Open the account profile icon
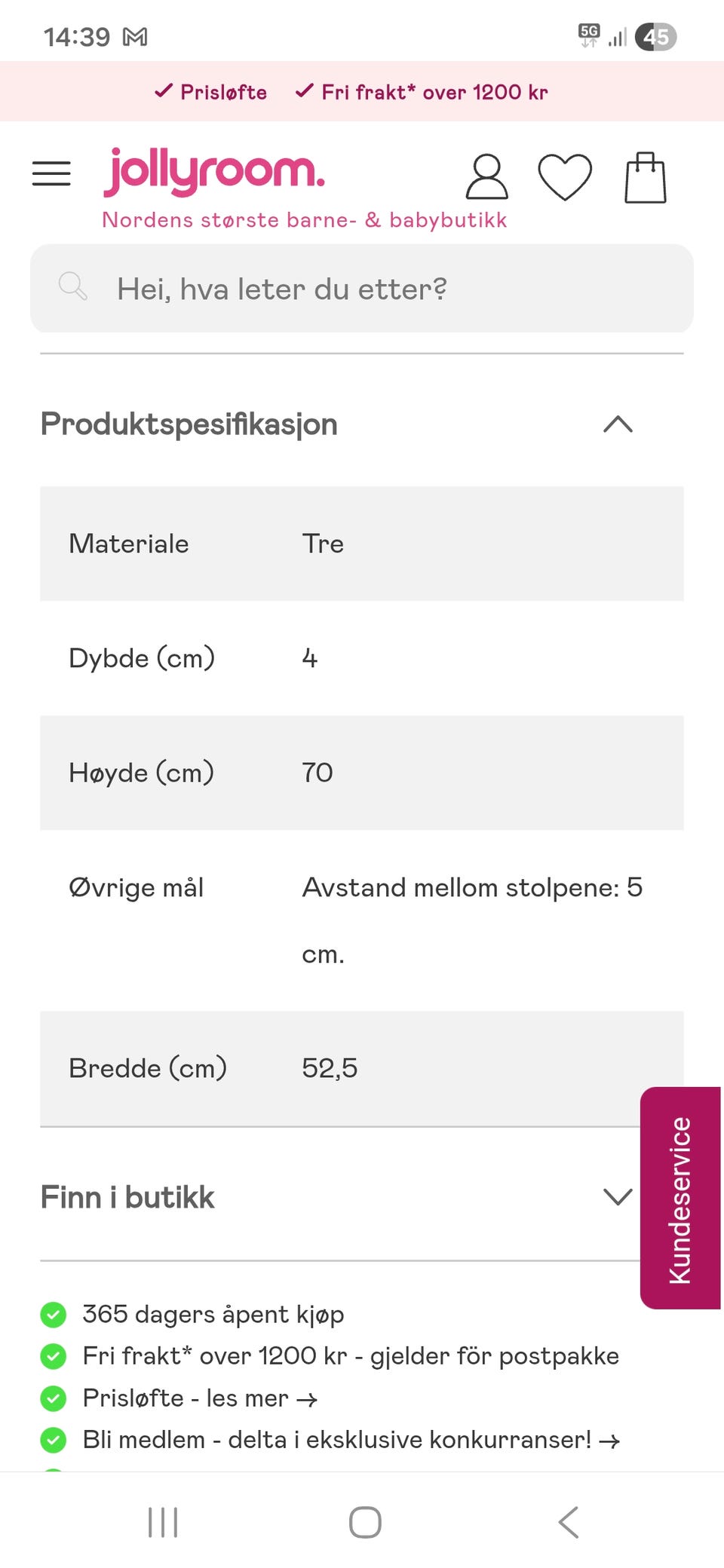Image resolution: width=724 pixels, height=1568 pixels. (486, 177)
